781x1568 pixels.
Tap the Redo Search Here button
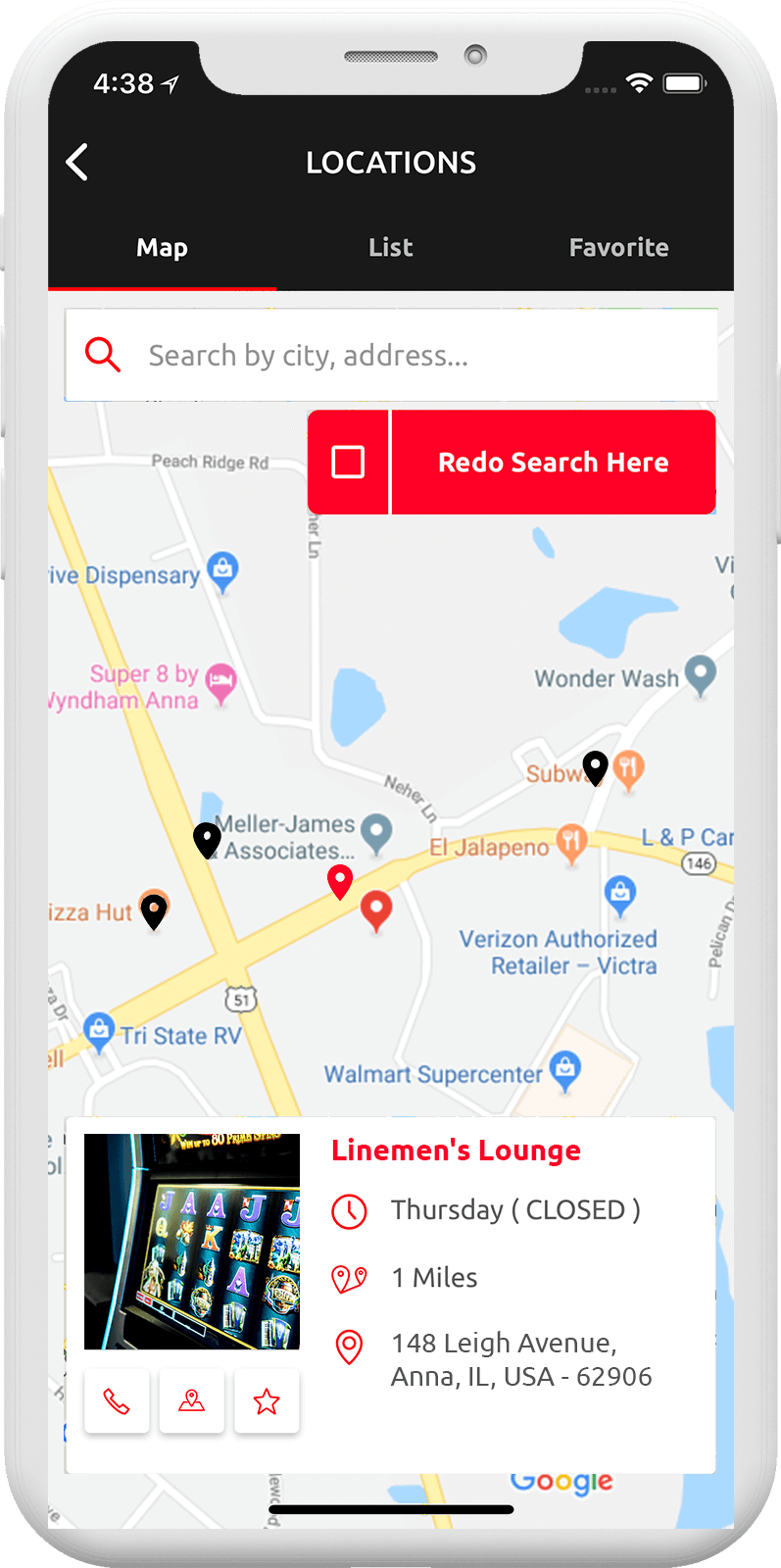(553, 463)
